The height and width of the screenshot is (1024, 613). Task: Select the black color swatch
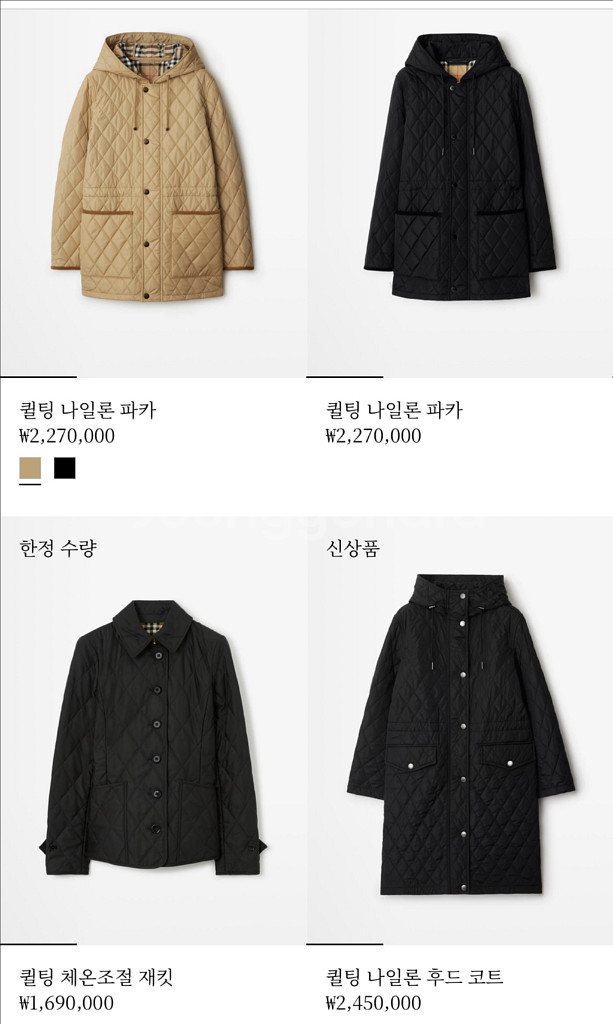[65, 468]
